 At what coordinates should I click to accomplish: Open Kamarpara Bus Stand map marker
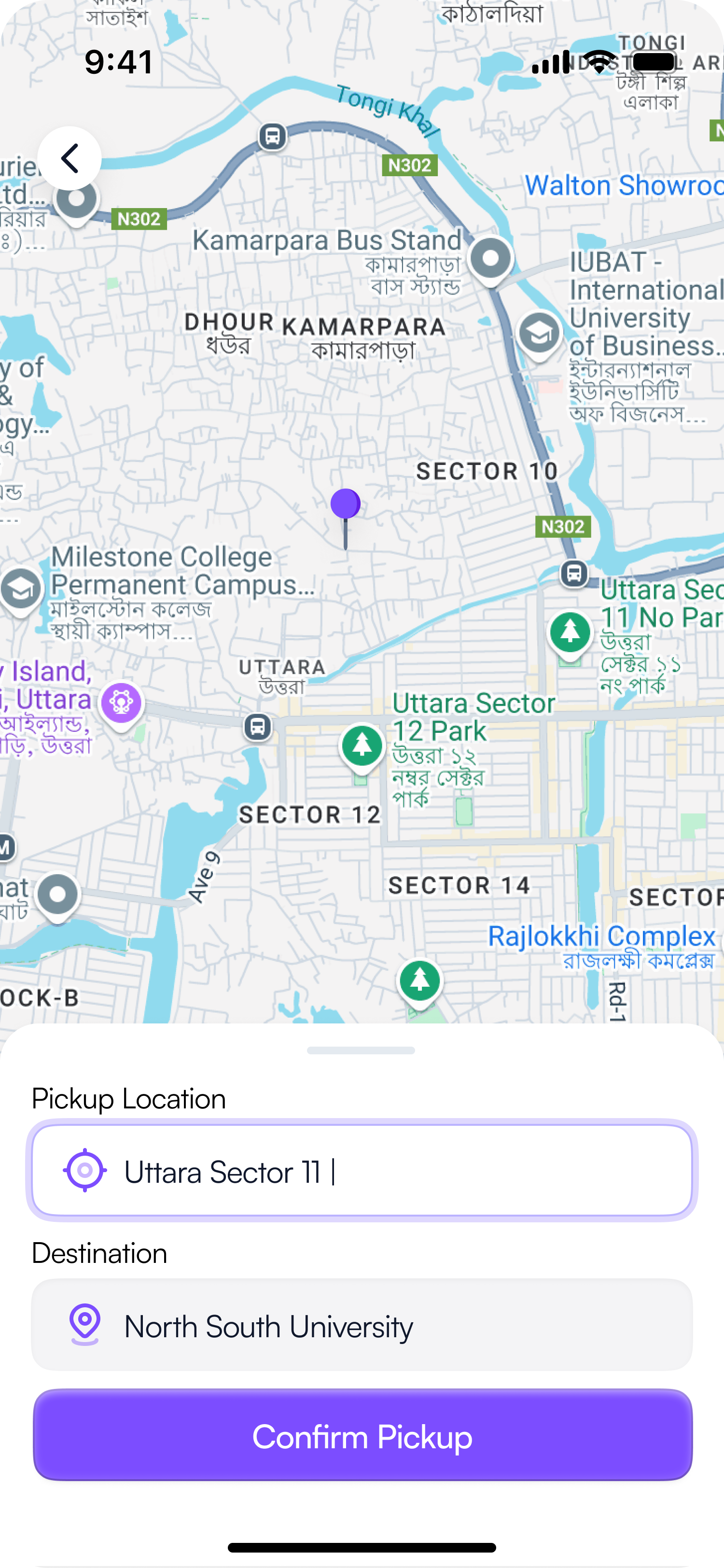click(491, 259)
